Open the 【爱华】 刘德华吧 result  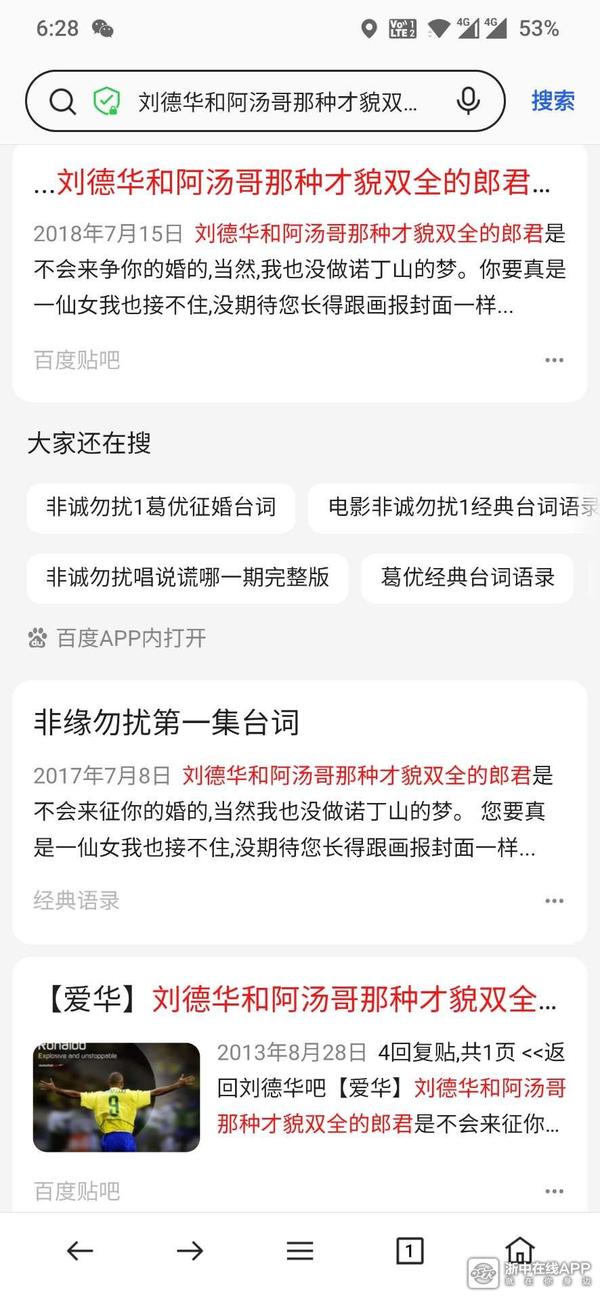[301, 998]
